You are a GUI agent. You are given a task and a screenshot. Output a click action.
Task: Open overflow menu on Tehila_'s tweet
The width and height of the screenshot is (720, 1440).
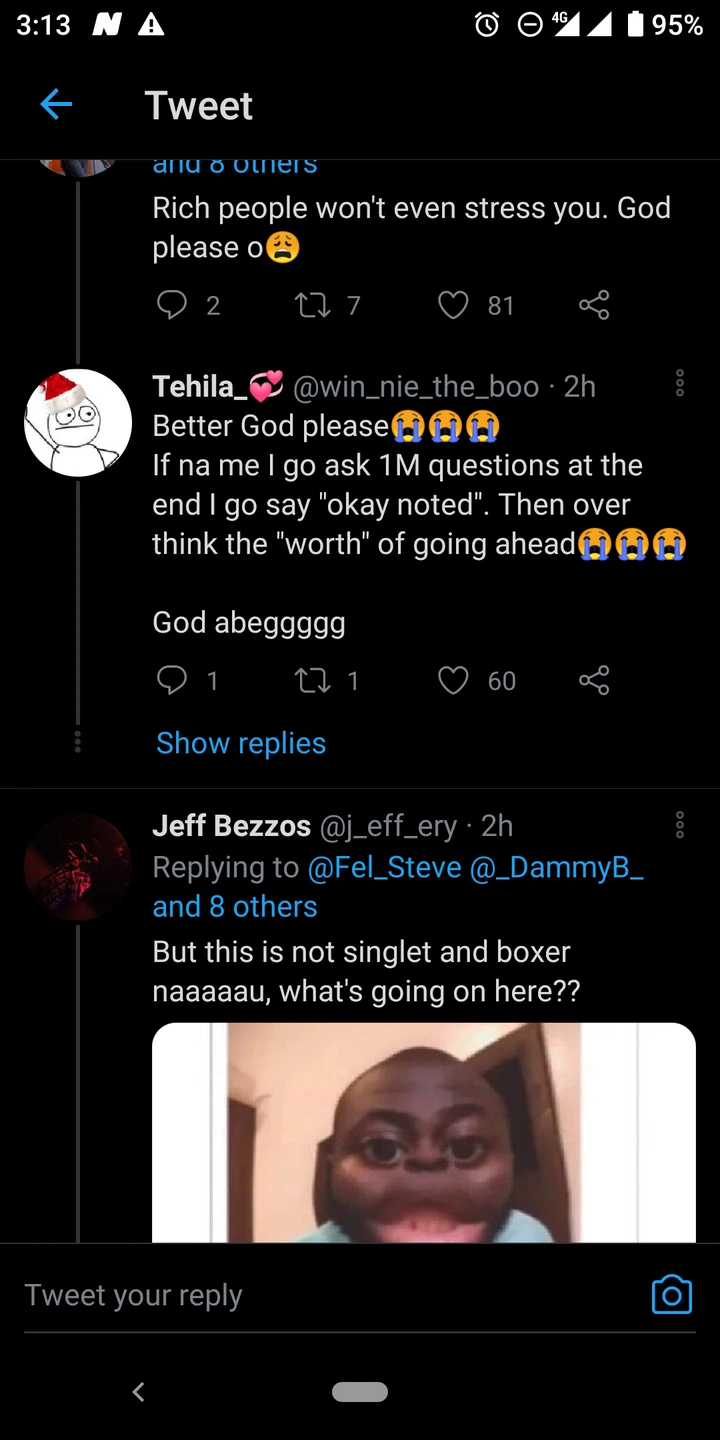pos(680,384)
